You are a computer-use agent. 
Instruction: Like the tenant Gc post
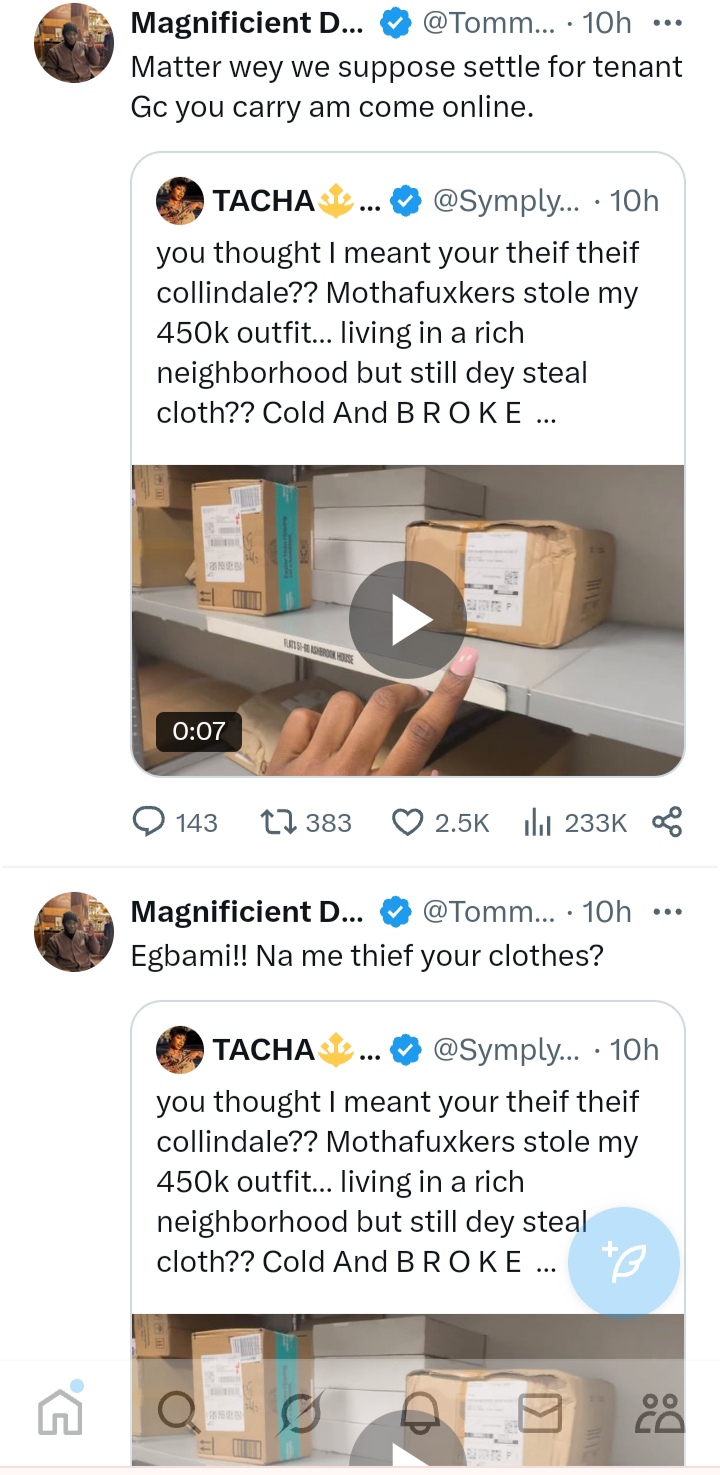click(407, 822)
